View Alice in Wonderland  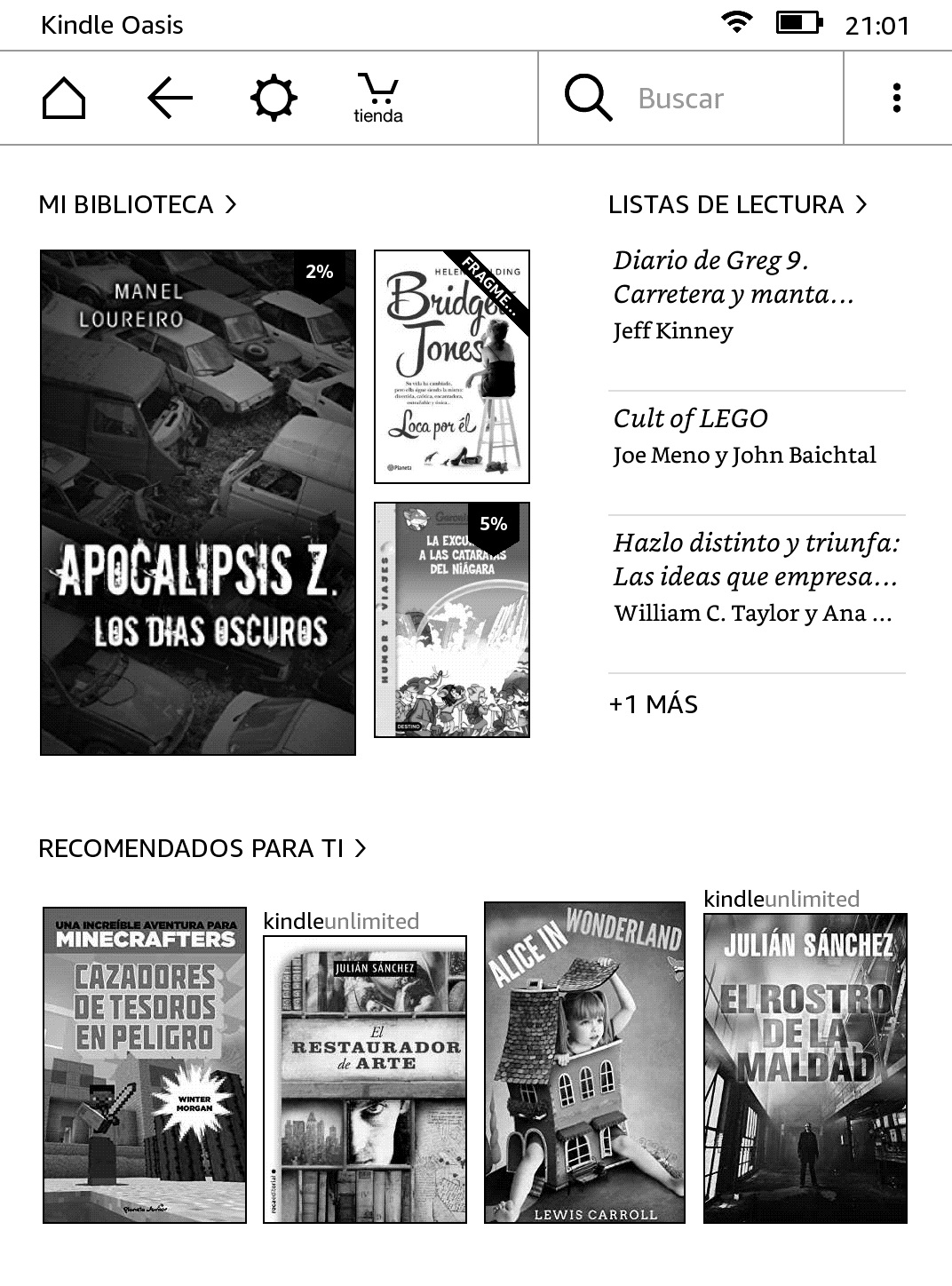pyautogui.click(x=584, y=1062)
